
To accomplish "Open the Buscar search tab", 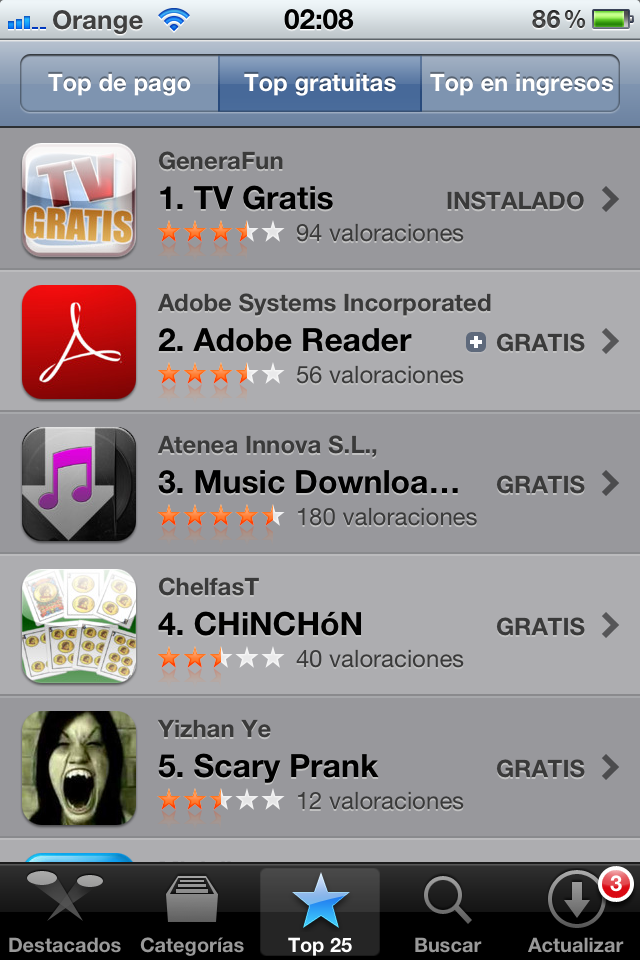I will tap(447, 912).
